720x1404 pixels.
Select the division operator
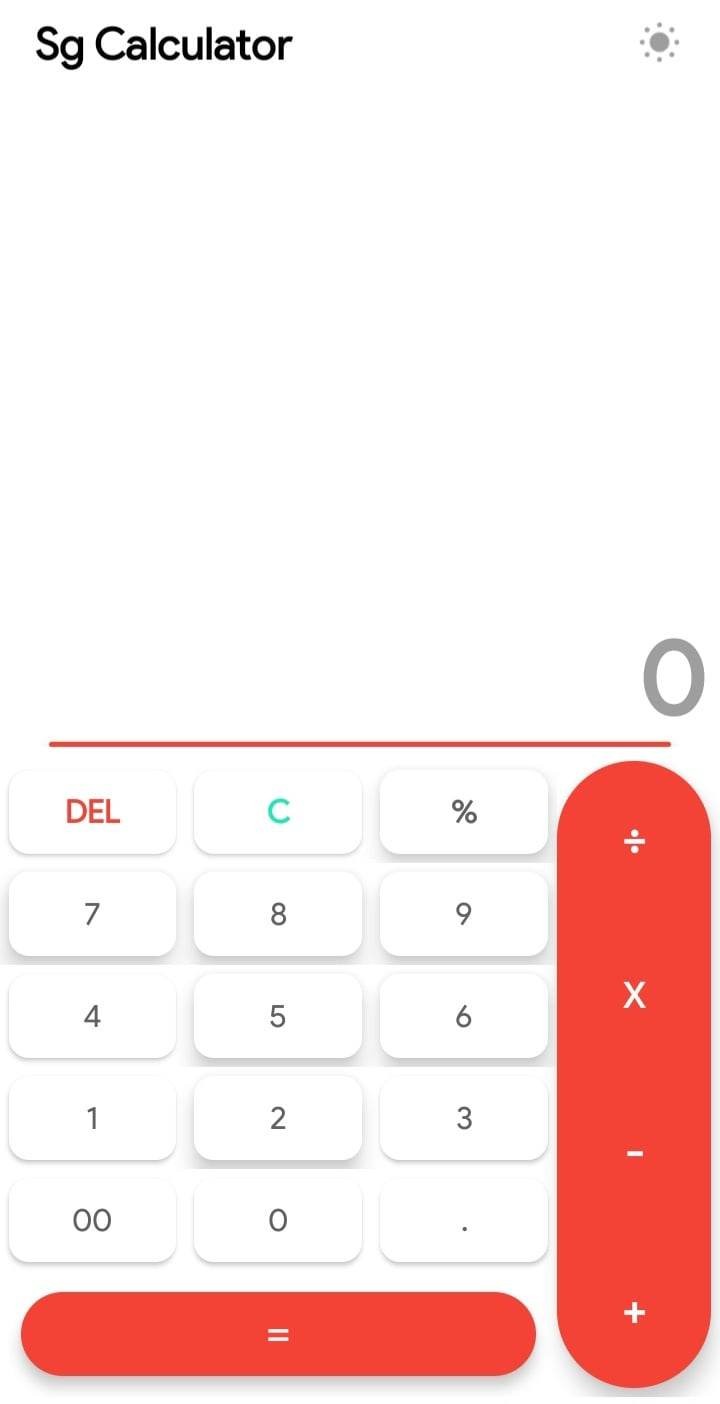634,842
